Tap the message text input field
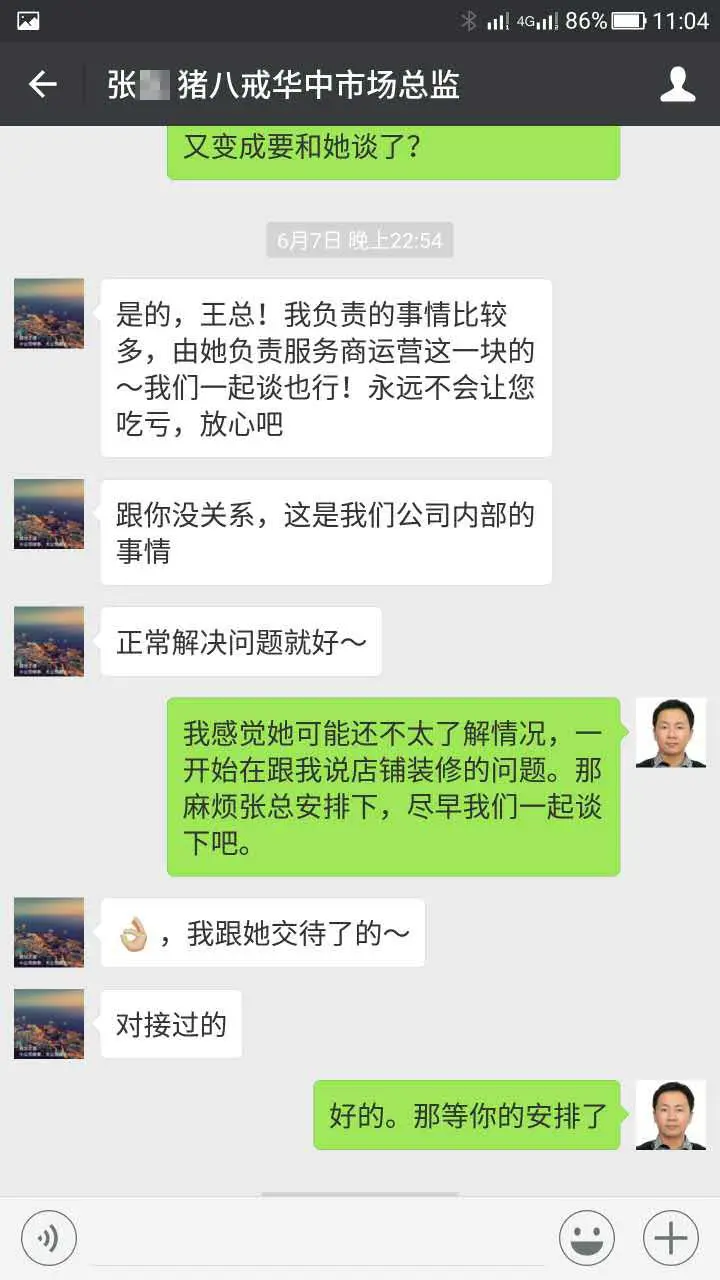This screenshot has height=1280, width=720. coord(318,1238)
